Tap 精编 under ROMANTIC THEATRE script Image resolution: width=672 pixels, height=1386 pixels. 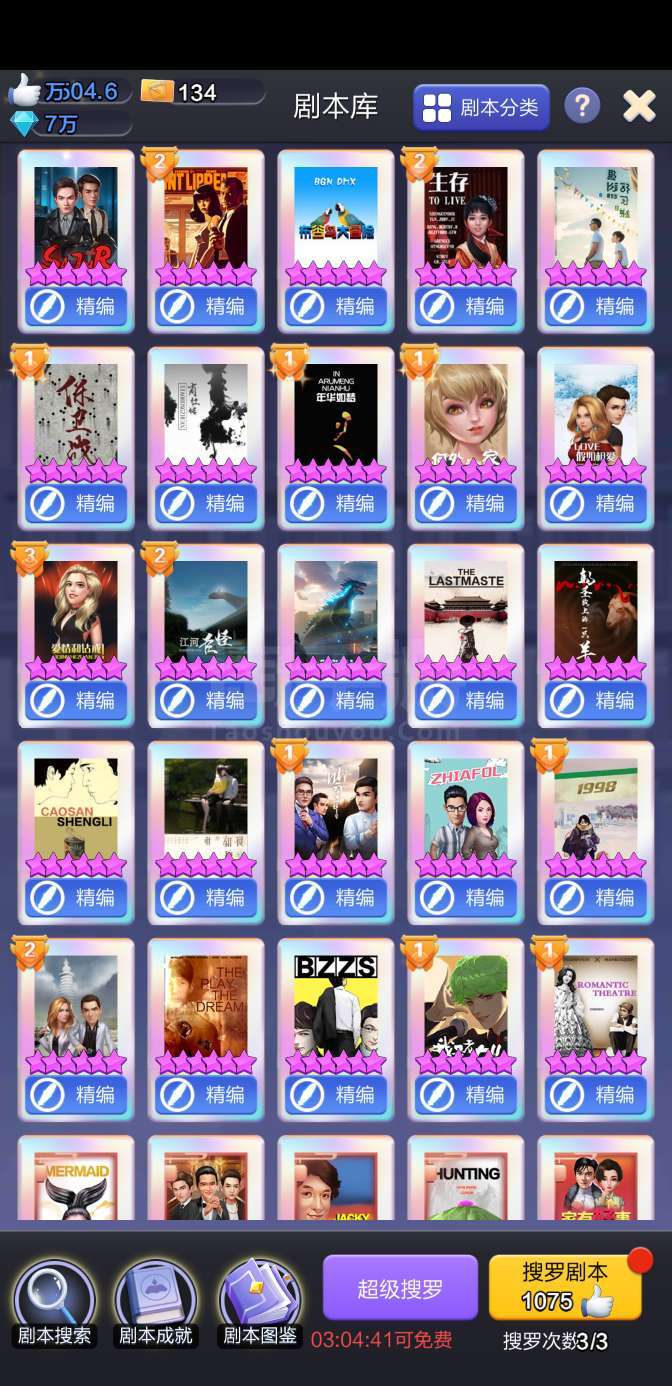596,1094
